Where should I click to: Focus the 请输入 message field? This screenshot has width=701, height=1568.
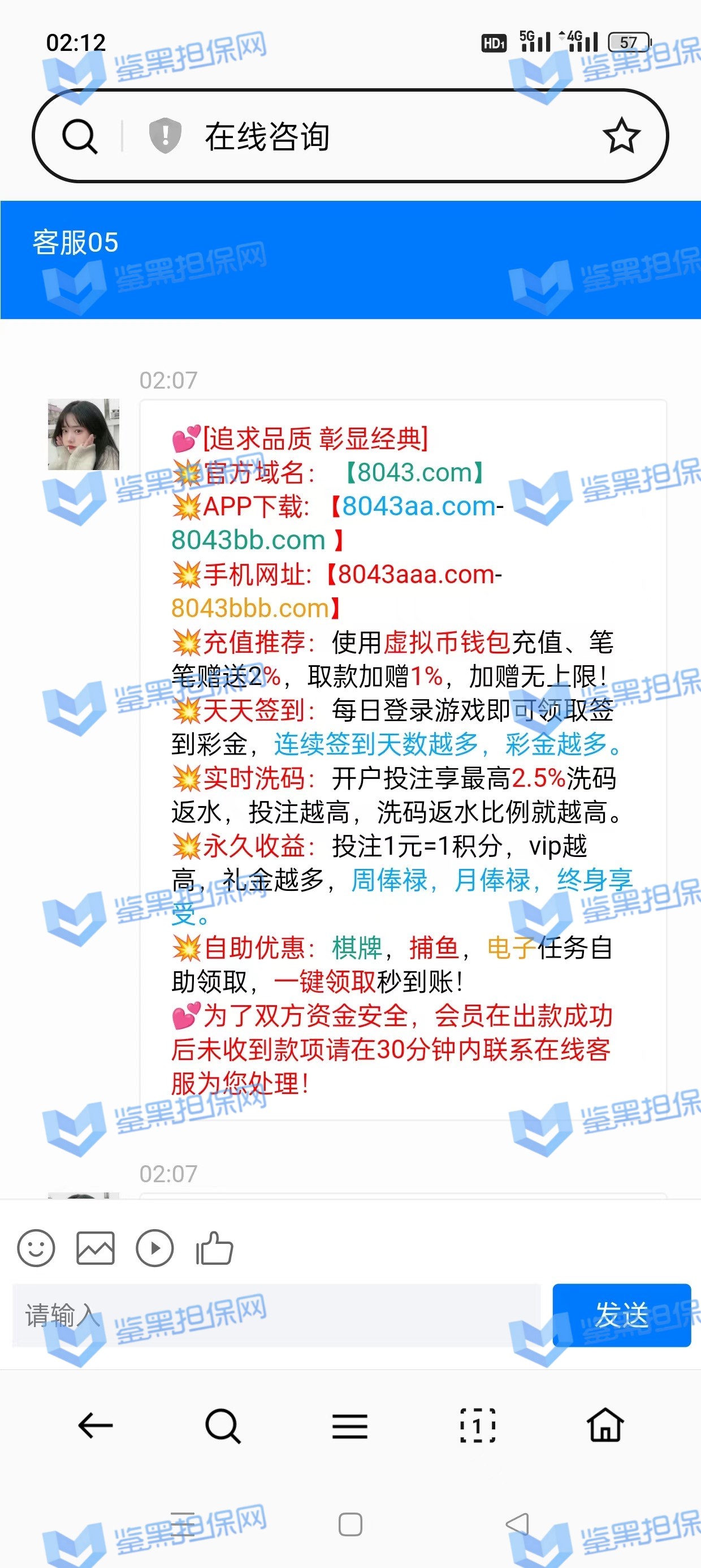[x=277, y=1315]
